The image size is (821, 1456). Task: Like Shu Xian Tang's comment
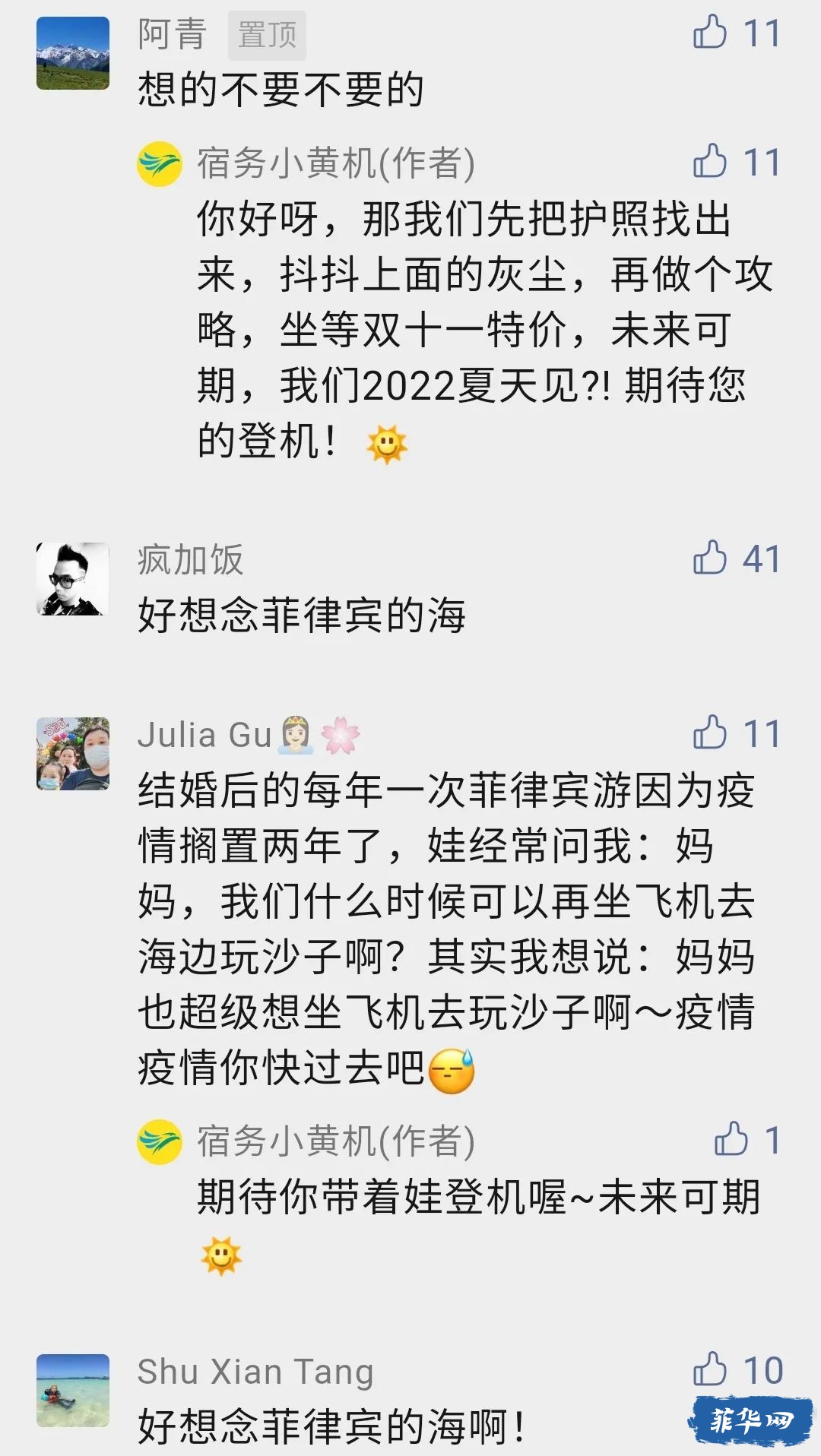[x=711, y=1370]
